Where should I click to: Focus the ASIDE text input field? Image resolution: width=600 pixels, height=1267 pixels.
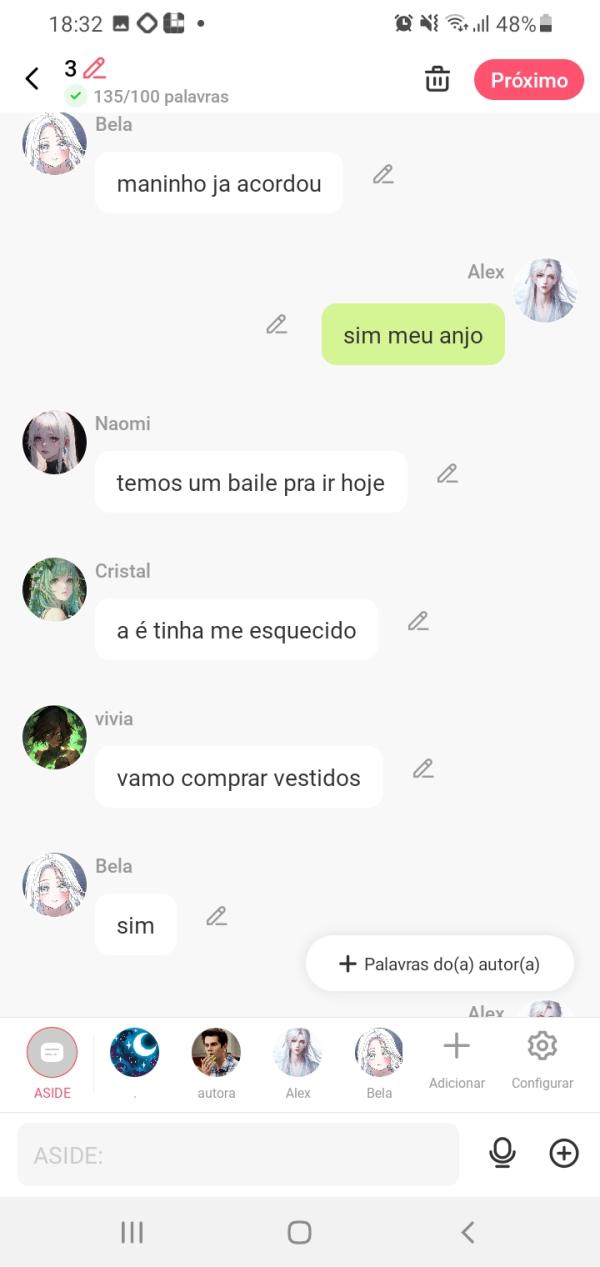tap(238, 1155)
